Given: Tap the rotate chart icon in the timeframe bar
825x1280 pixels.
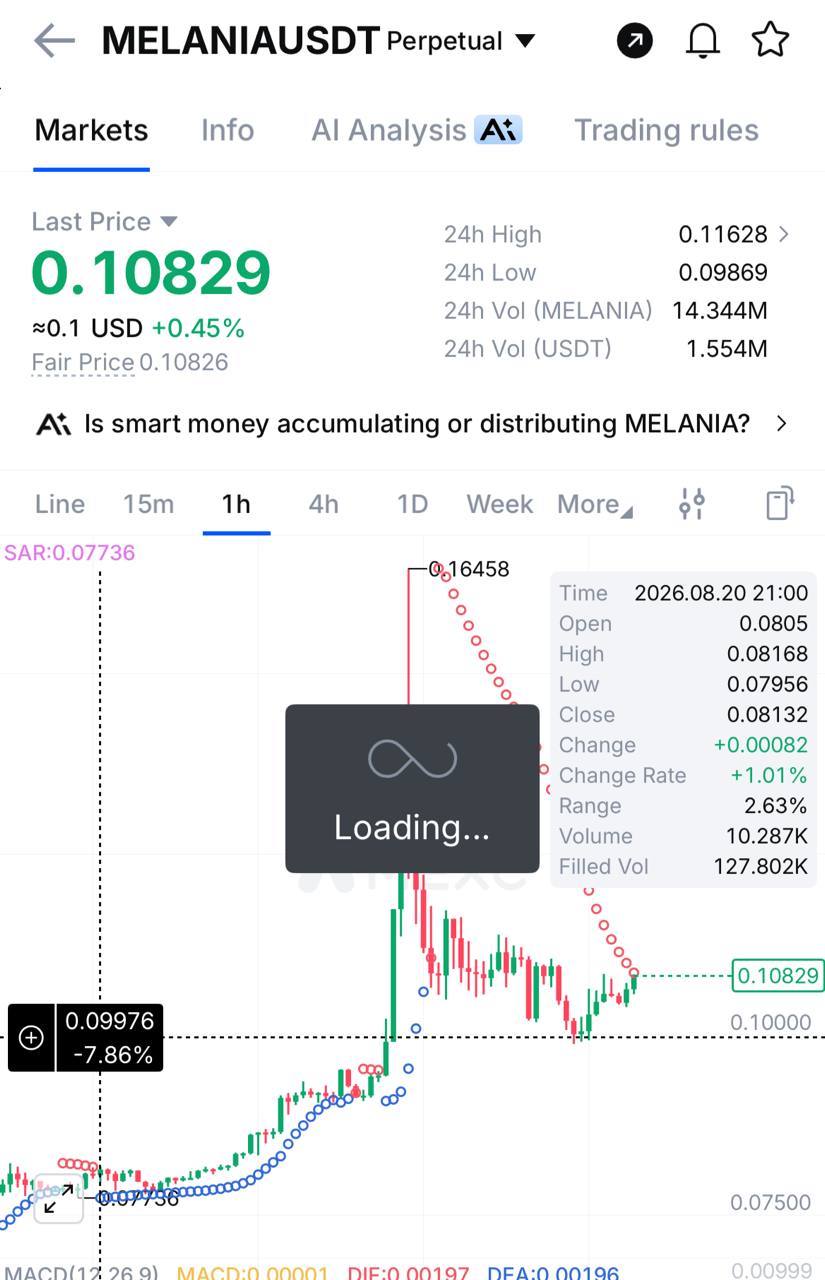Looking at the screenshot, I should [780, 503].
